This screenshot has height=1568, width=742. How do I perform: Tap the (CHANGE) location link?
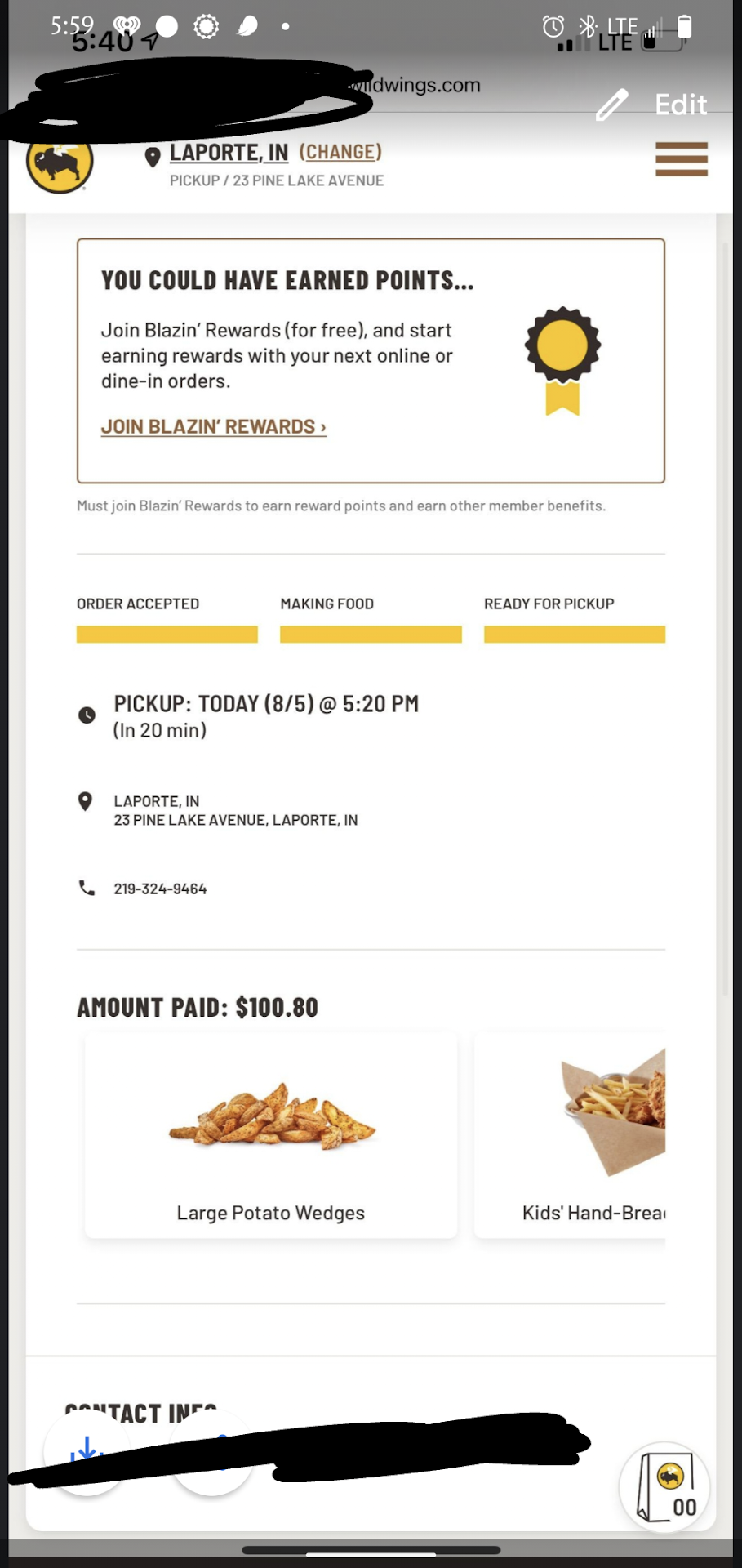[340, 153]
